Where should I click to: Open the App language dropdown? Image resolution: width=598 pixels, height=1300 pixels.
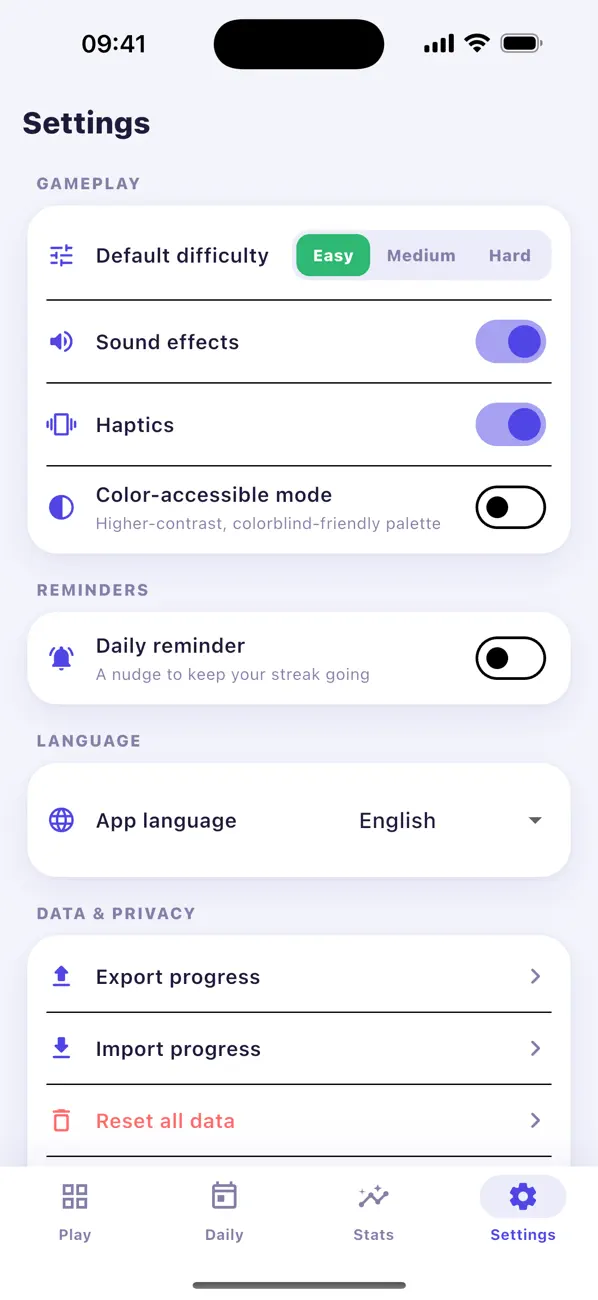tap(299, 821)
